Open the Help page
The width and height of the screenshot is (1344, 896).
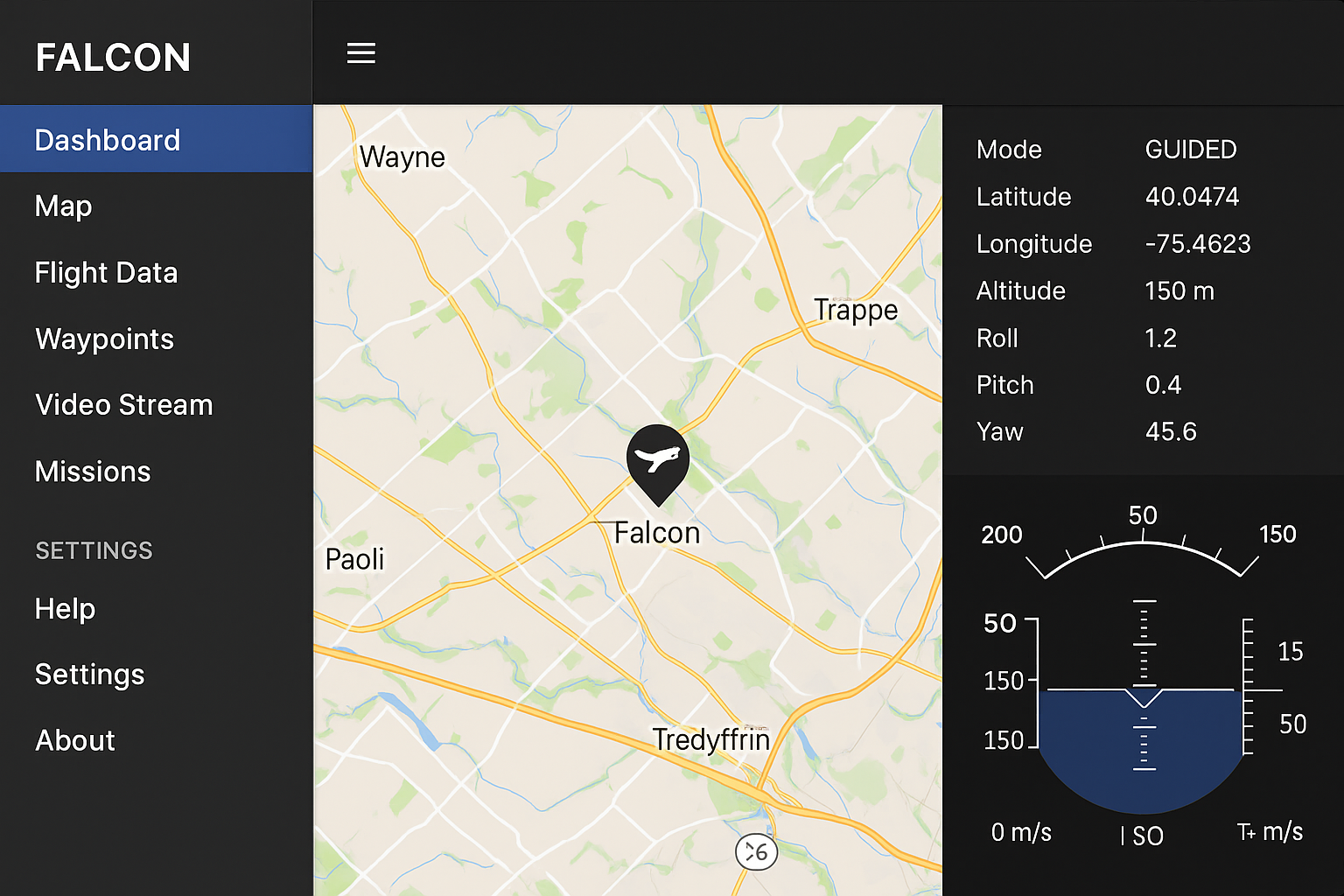pos(66,609)
